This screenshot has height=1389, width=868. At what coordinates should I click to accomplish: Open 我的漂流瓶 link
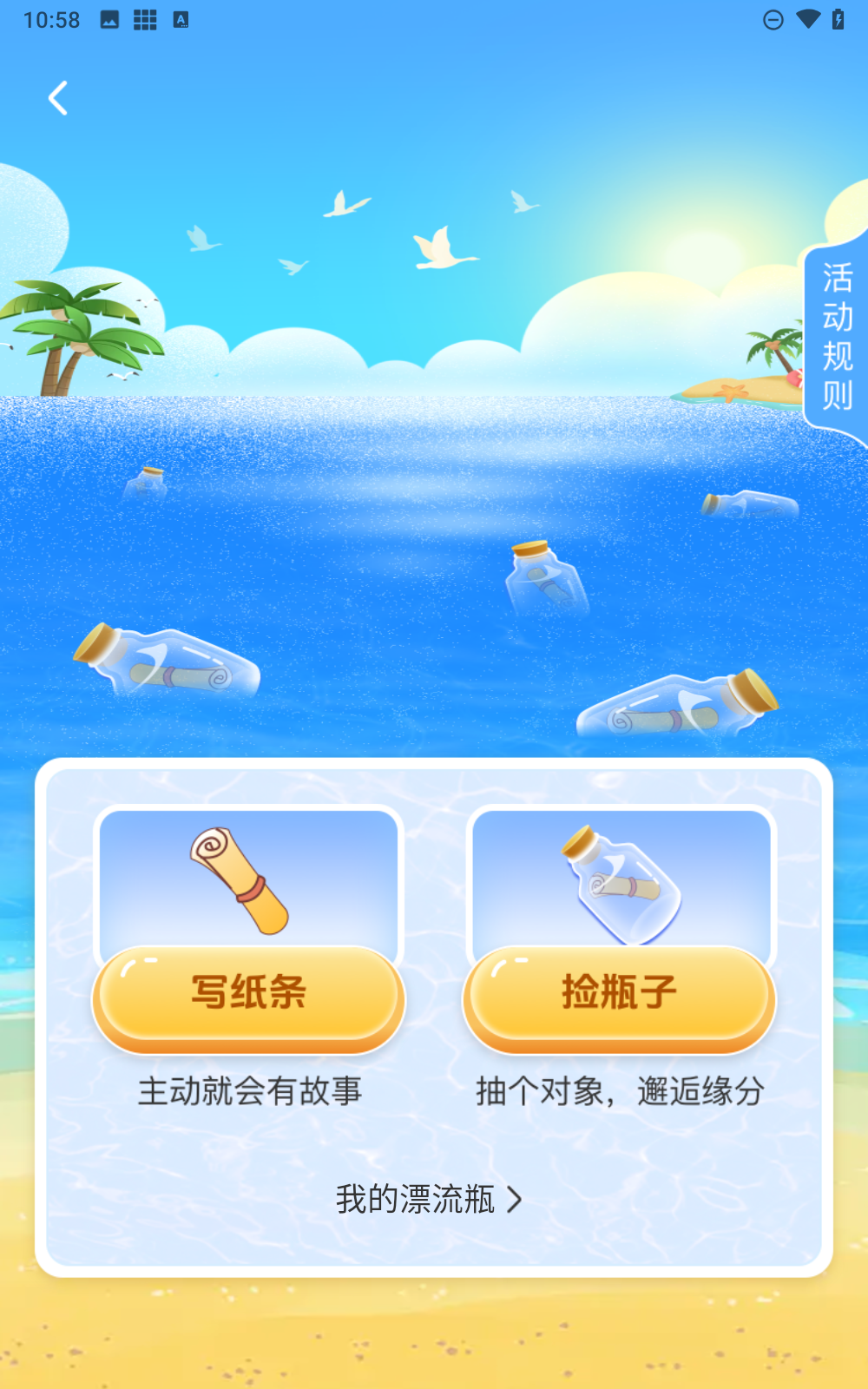429,1199
